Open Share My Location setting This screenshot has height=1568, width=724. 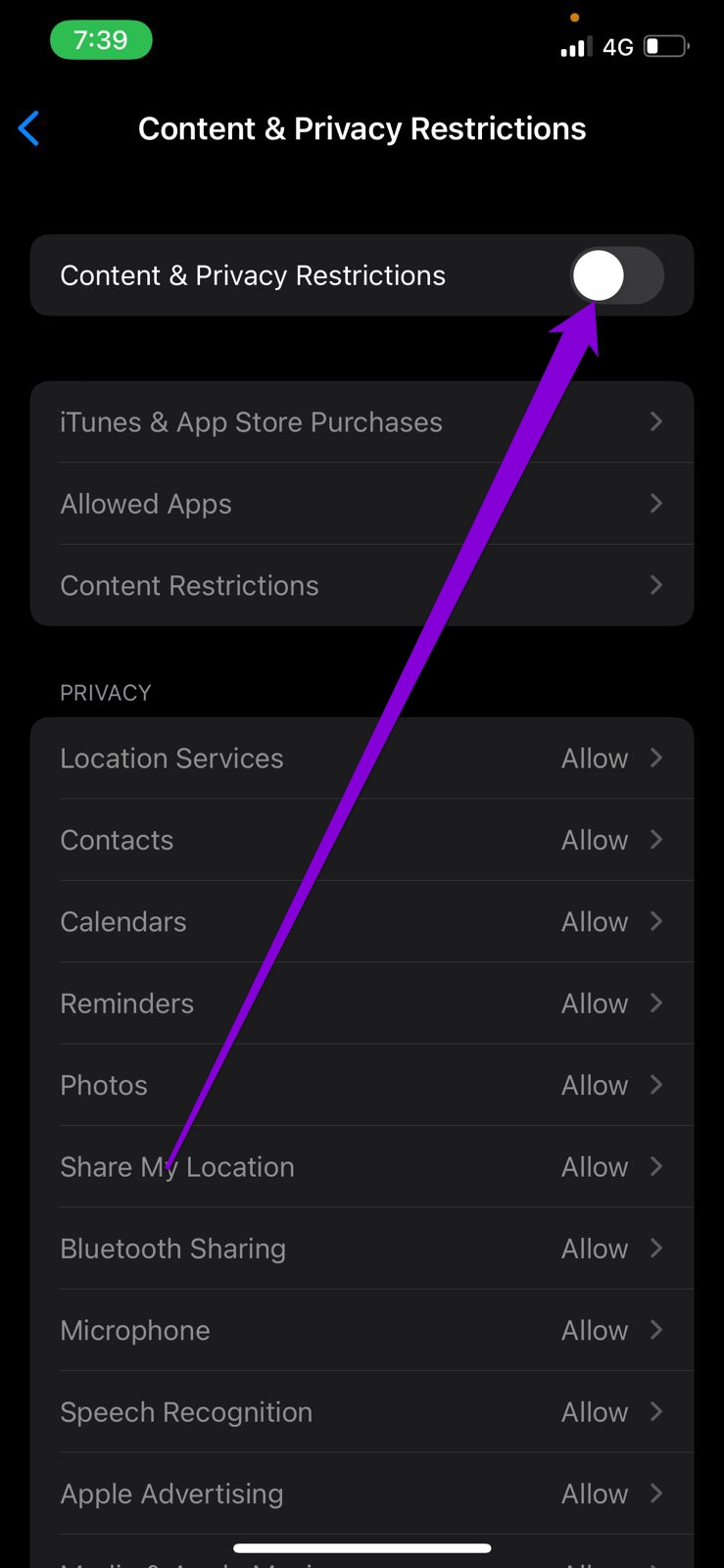362,1166
